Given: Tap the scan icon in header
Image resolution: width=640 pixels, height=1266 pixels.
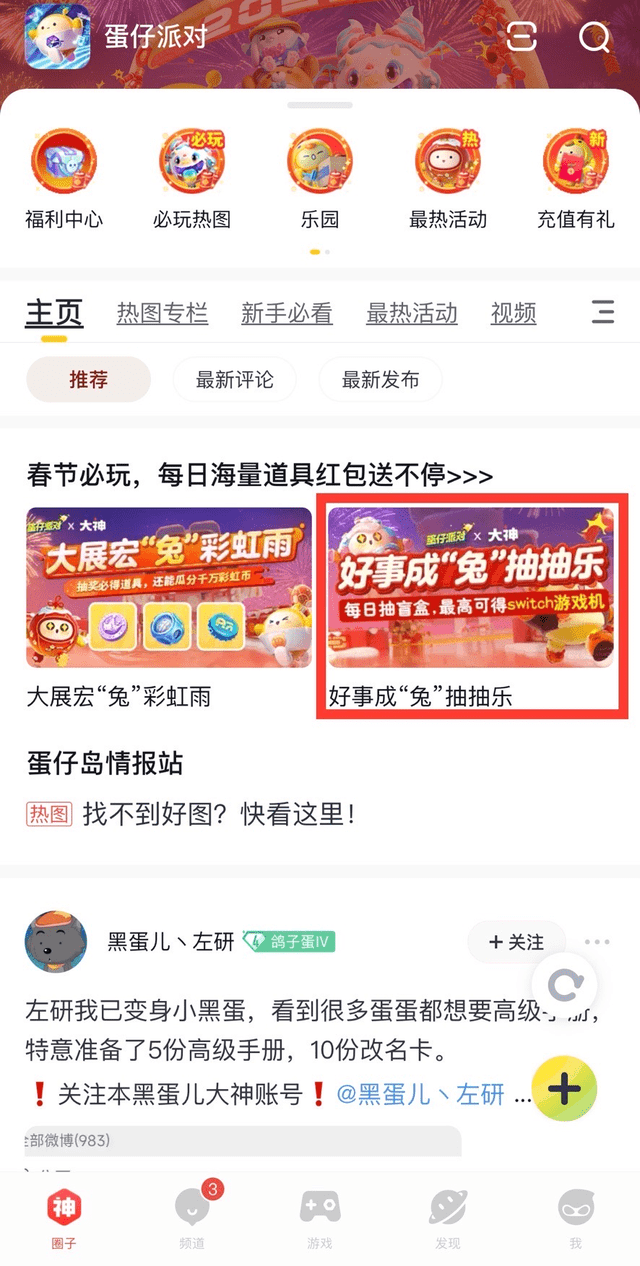Looking at the screenshot, I should point(522,37).
